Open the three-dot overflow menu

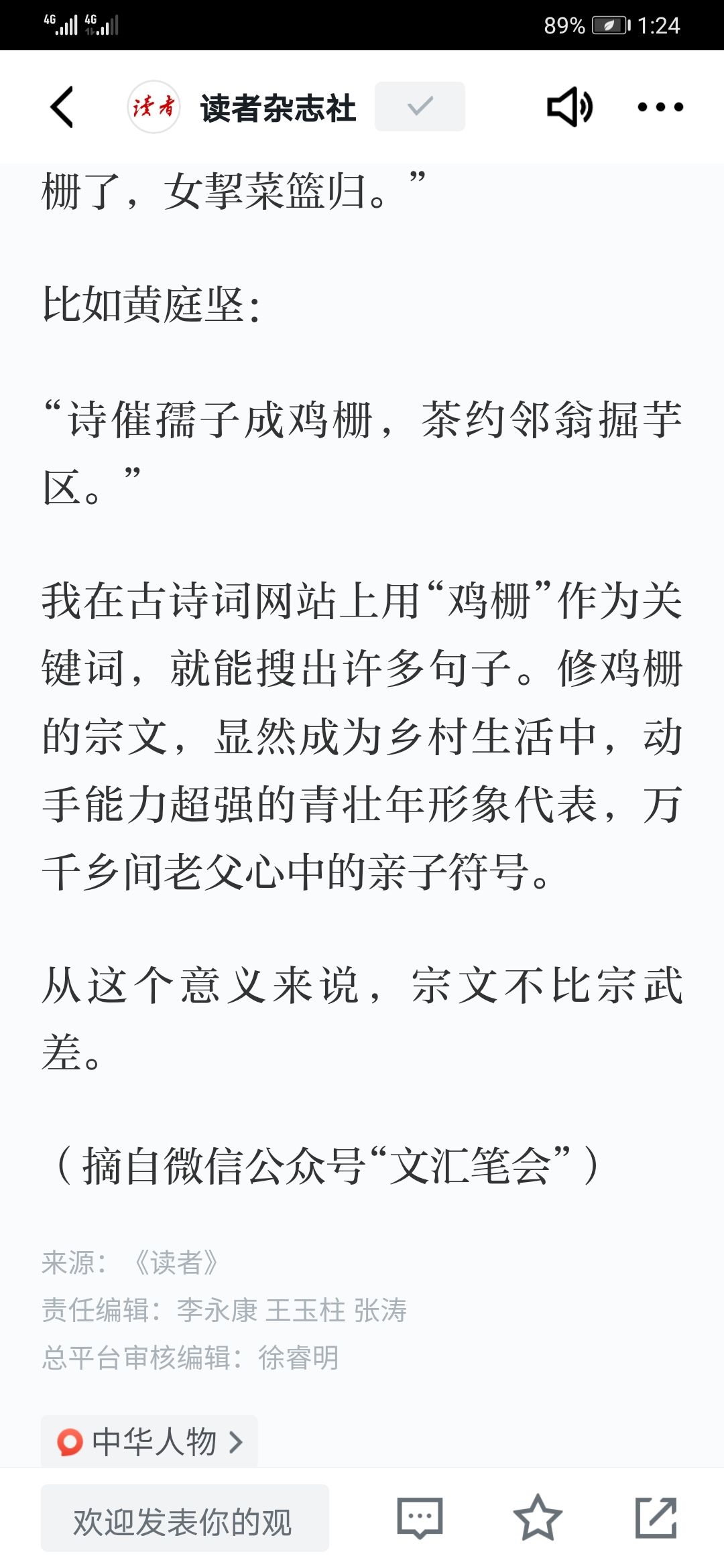[660, 107]
